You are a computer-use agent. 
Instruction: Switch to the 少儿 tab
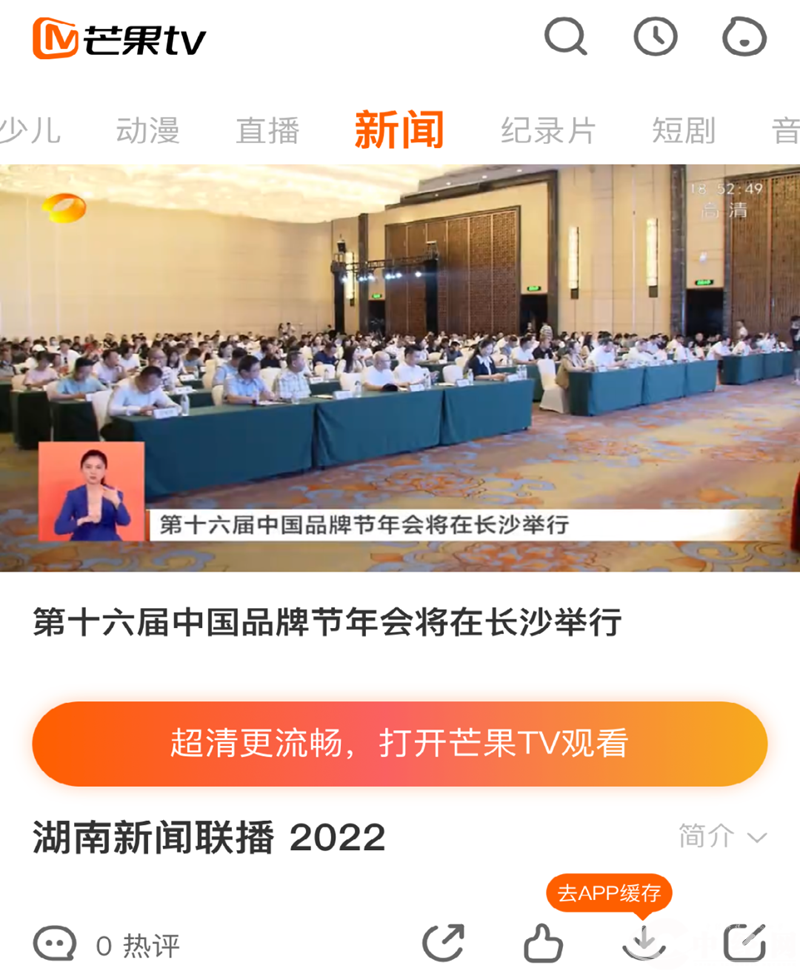coord(28,131)
